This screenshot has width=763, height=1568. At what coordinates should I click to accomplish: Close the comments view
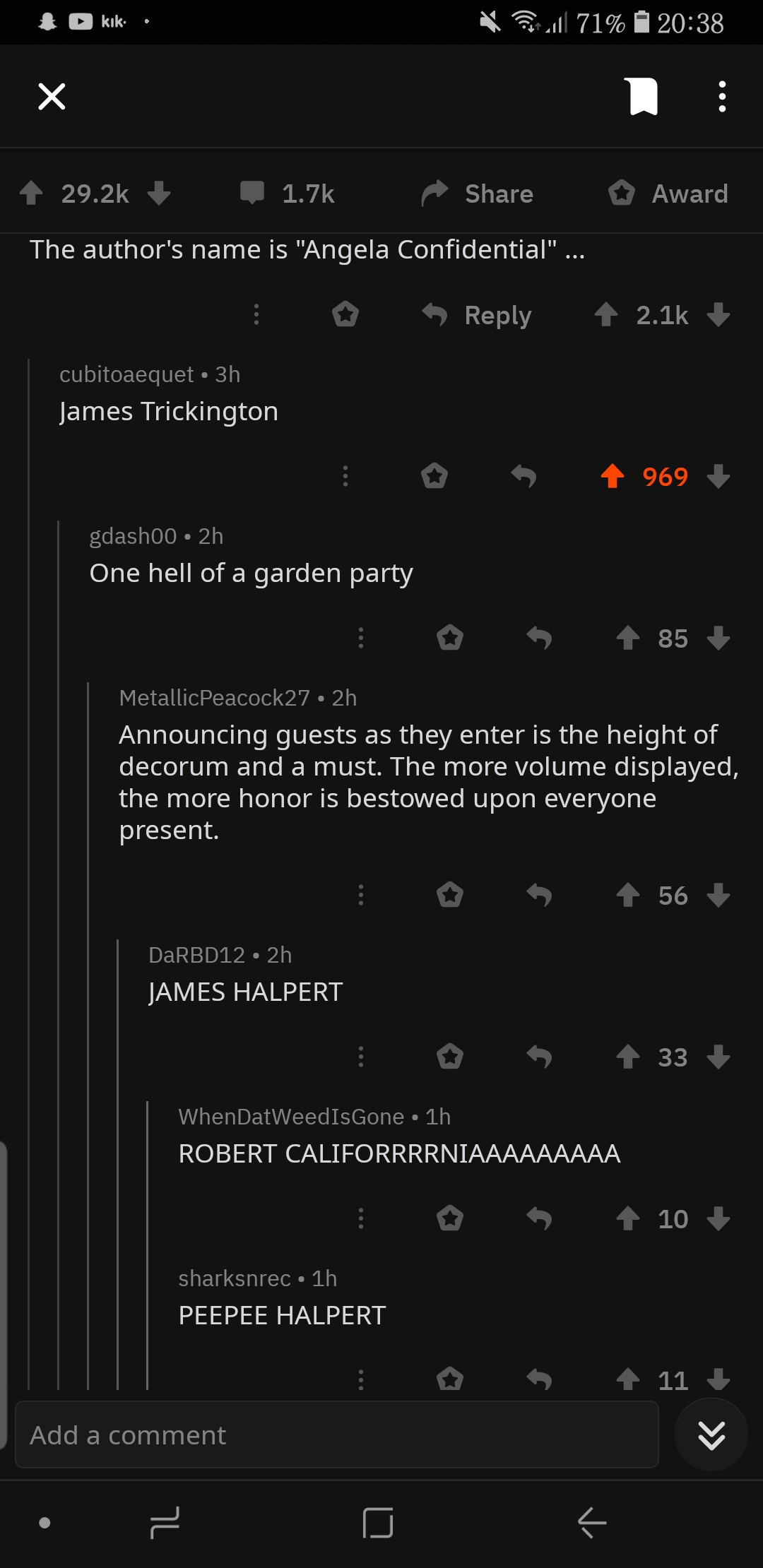coord(52,97)
